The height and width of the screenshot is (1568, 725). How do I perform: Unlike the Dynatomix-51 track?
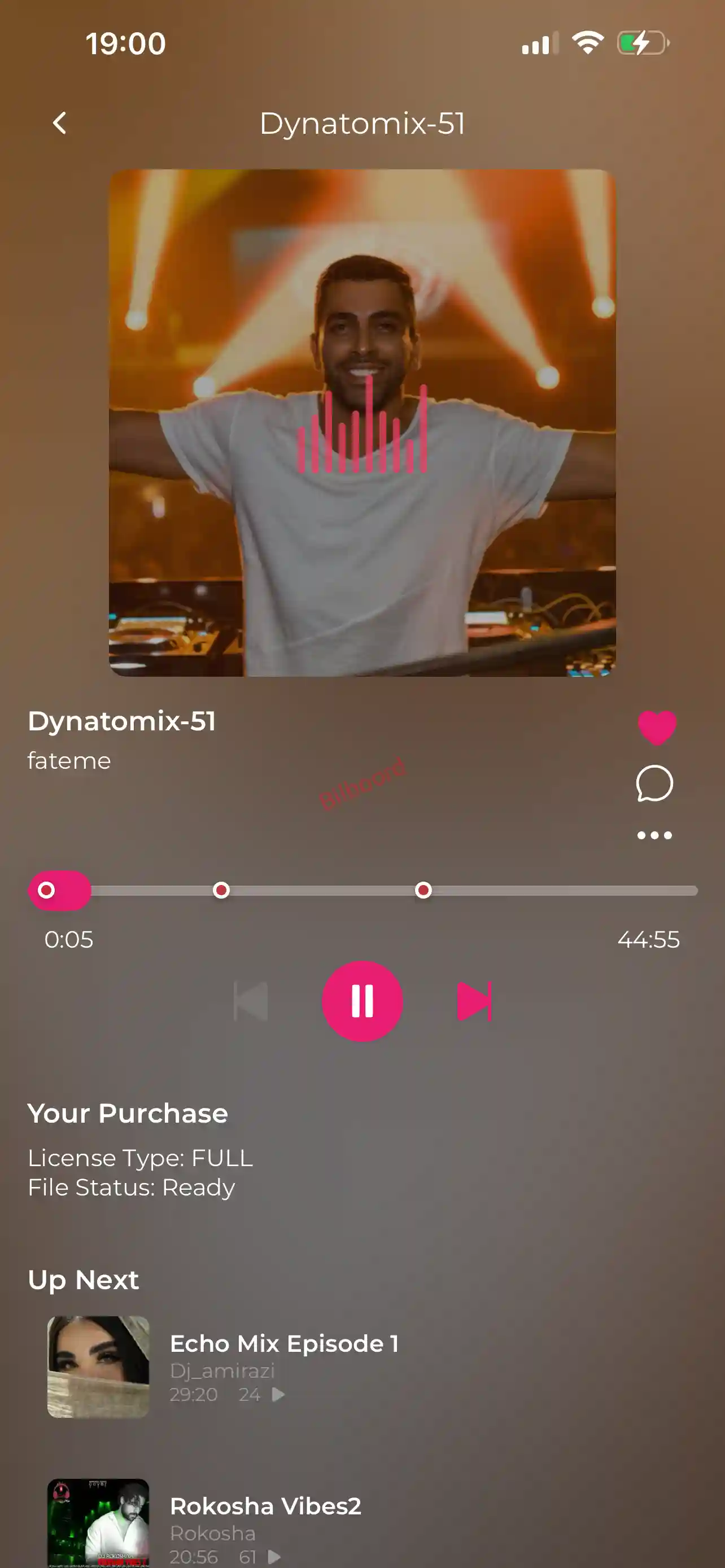656,727
